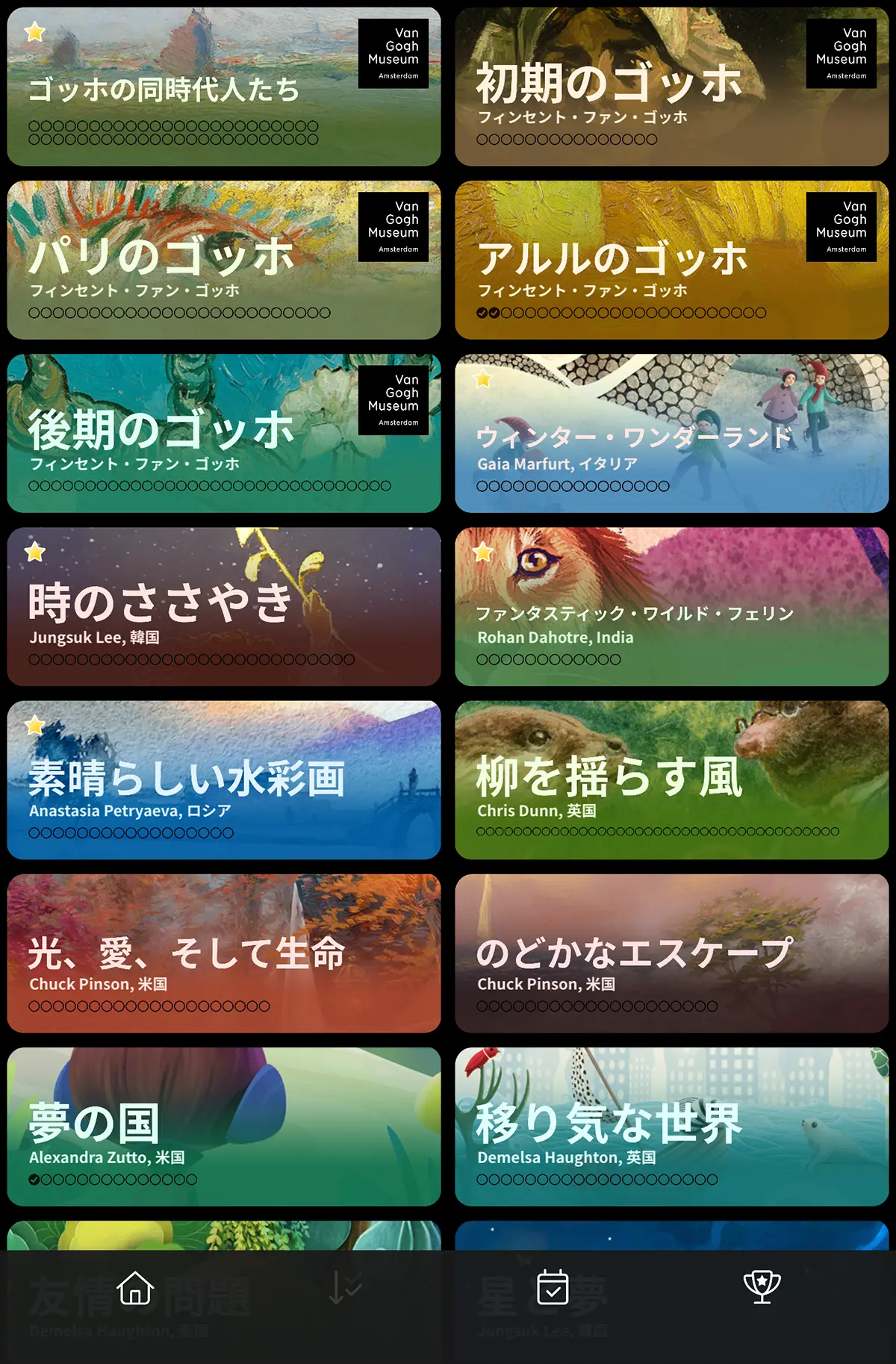Screen dimensions: 896x1364
Task: Open the trophy achievements tab
Action: (762, 1287)
